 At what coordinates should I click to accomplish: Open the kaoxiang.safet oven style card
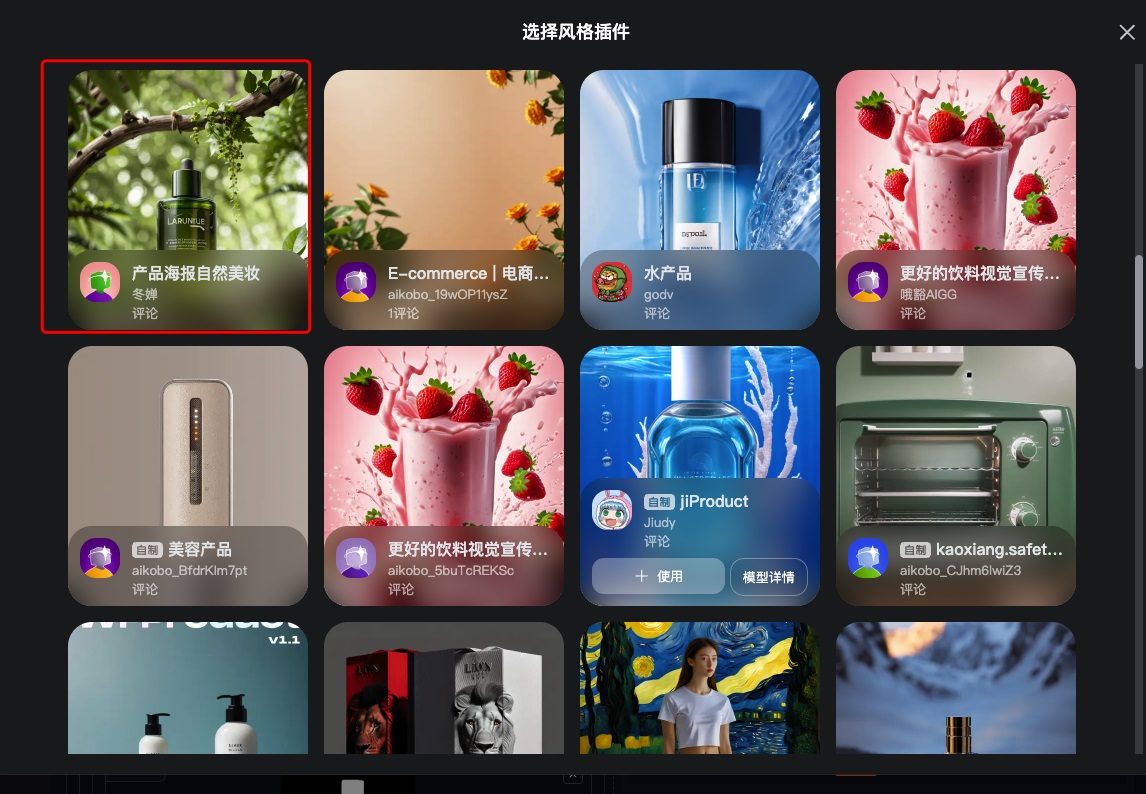click(956, 474)
